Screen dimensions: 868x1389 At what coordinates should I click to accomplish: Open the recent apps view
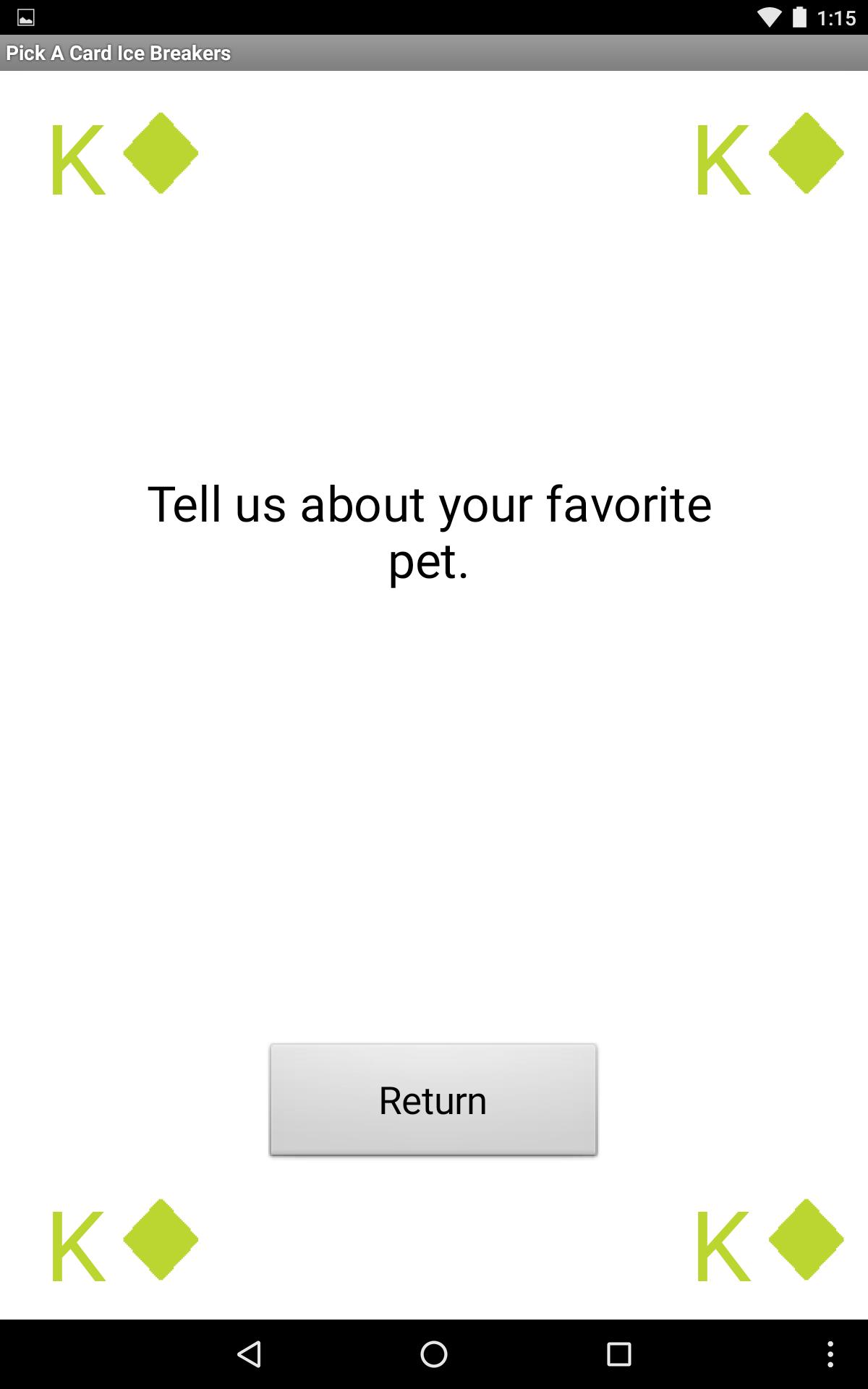pos(618,1354)
